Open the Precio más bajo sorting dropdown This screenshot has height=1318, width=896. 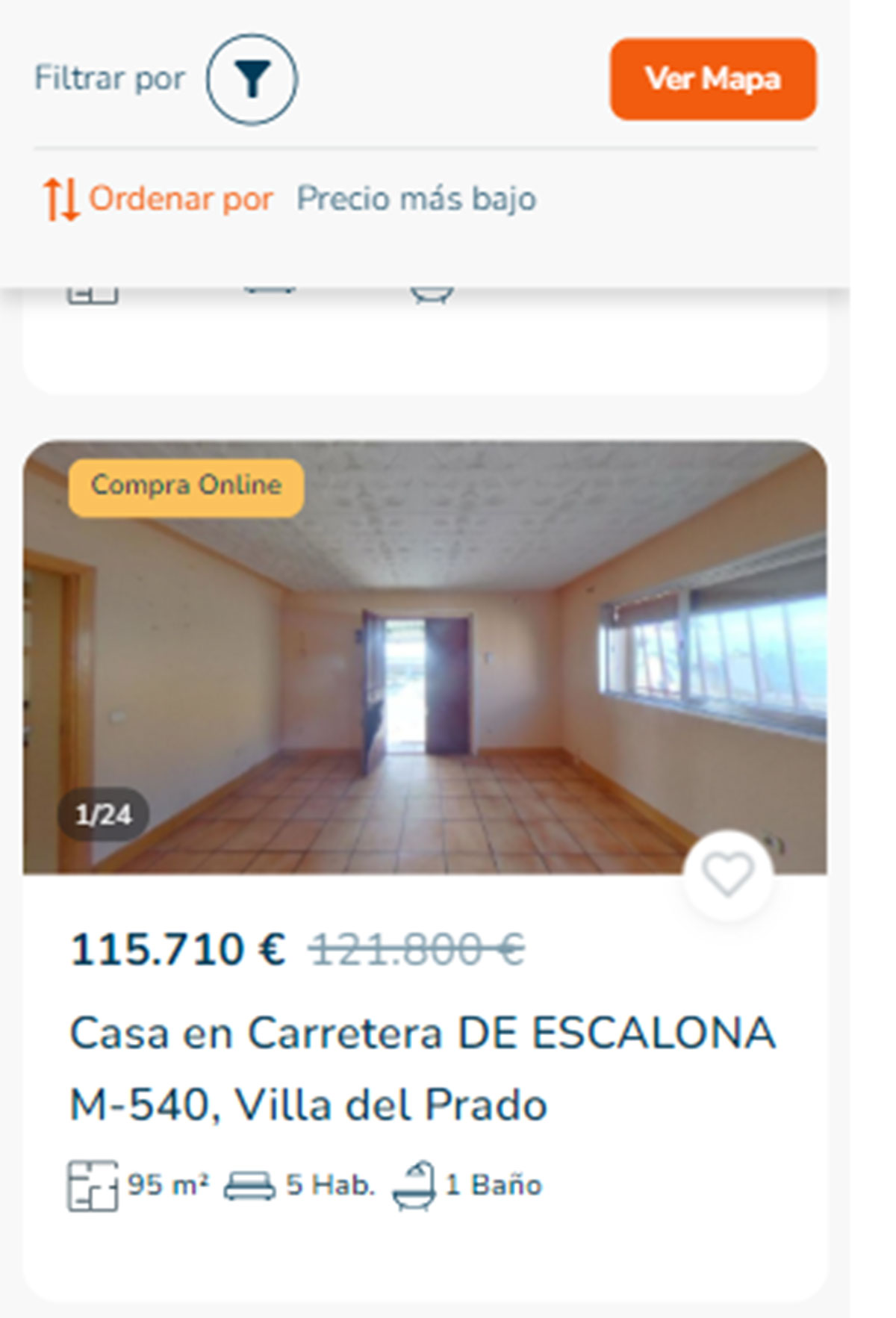coord(415,199)
